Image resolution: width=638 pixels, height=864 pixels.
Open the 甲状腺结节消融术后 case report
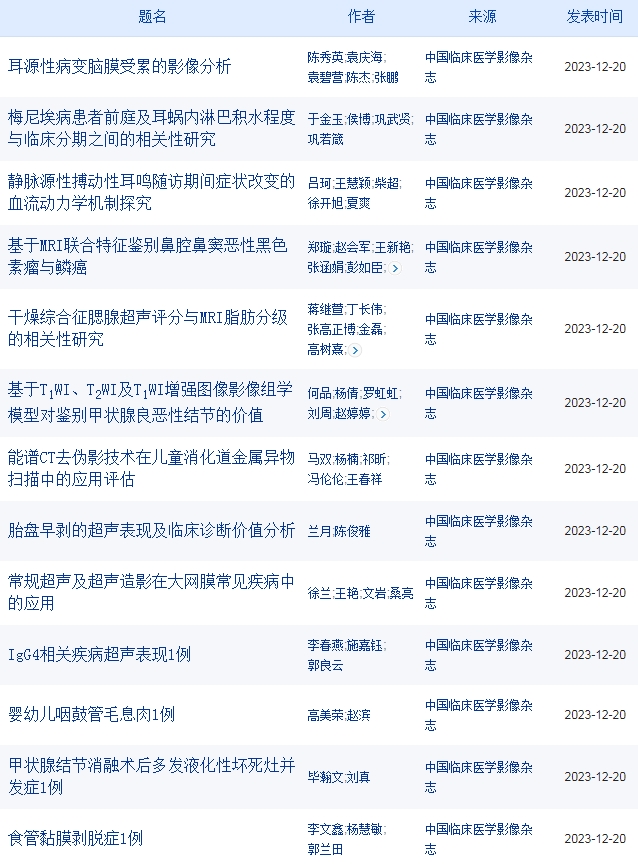point(151,776)
